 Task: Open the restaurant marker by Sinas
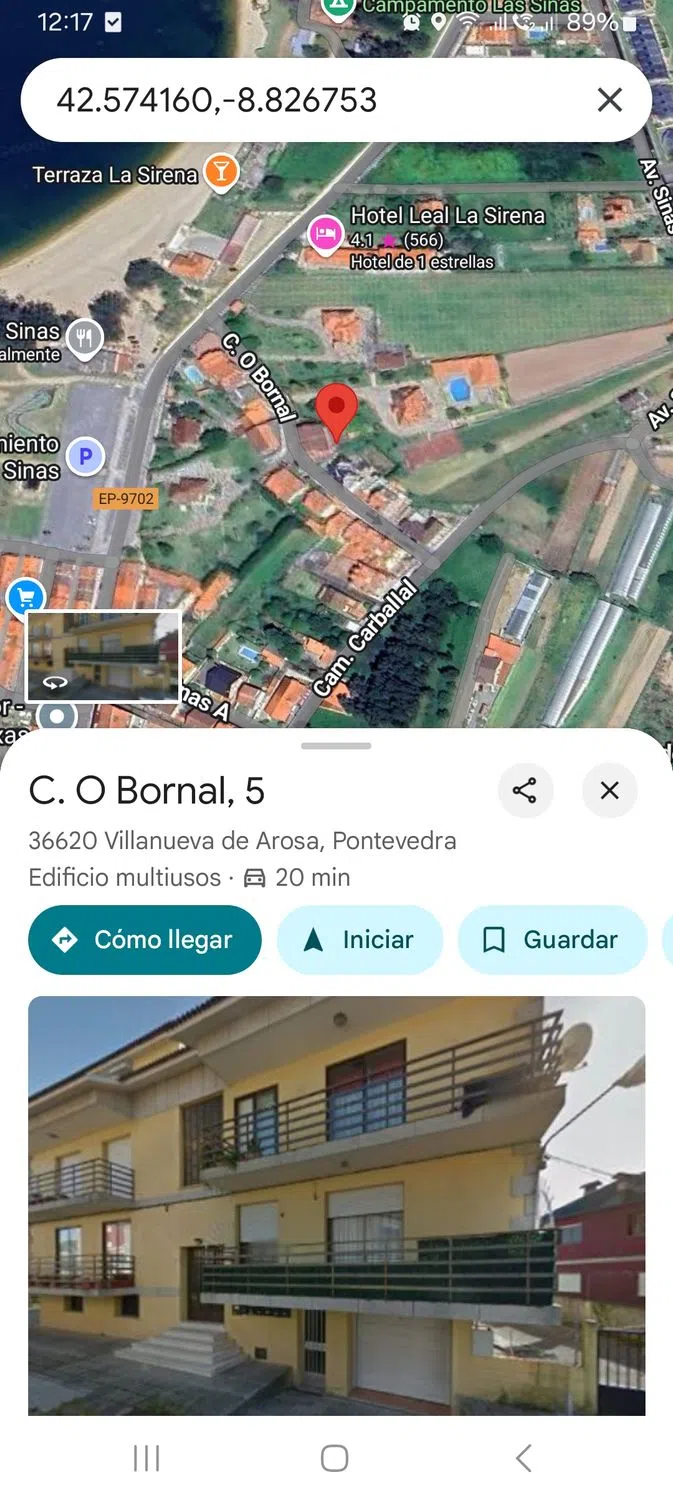pyautogui.click(x=86, y=338)
